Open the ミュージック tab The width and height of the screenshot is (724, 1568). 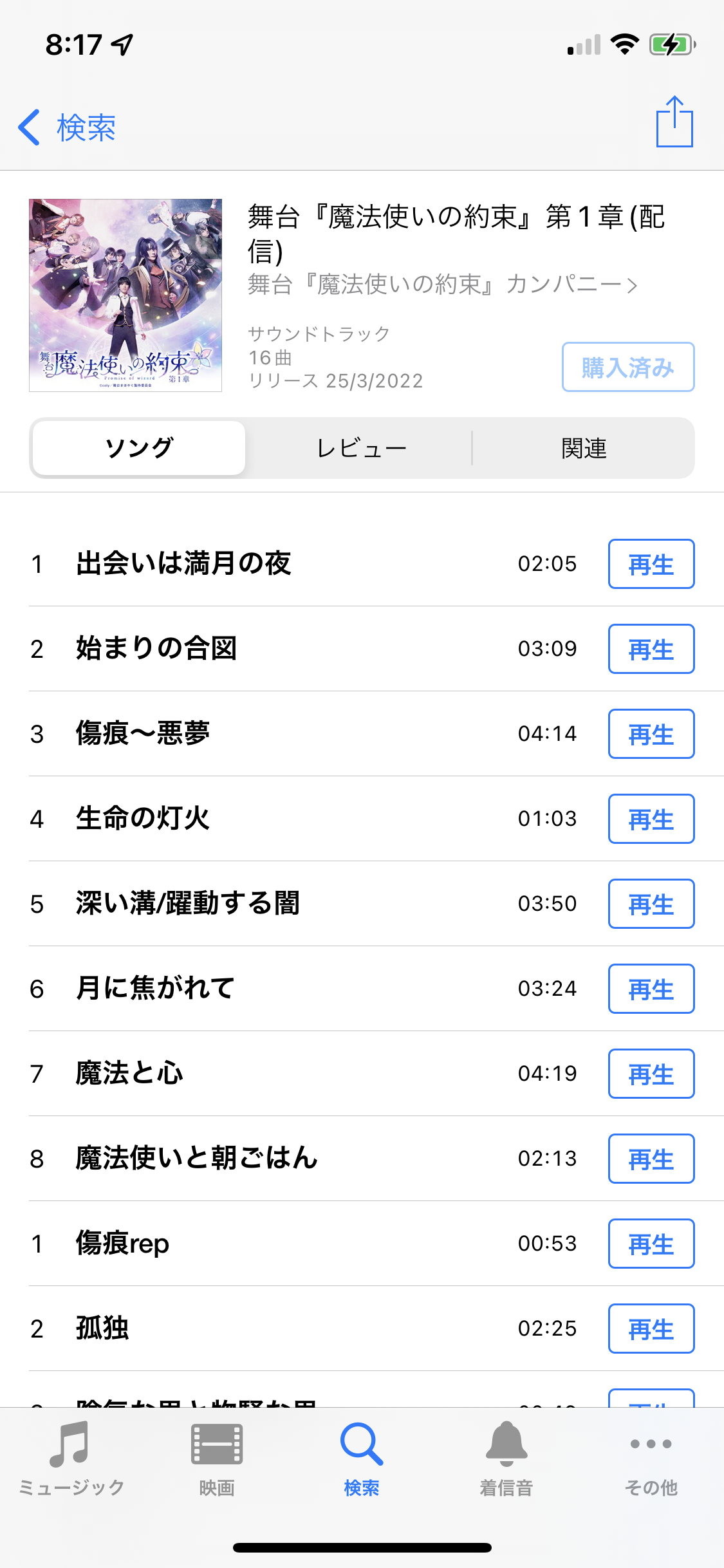[71, 1459]
